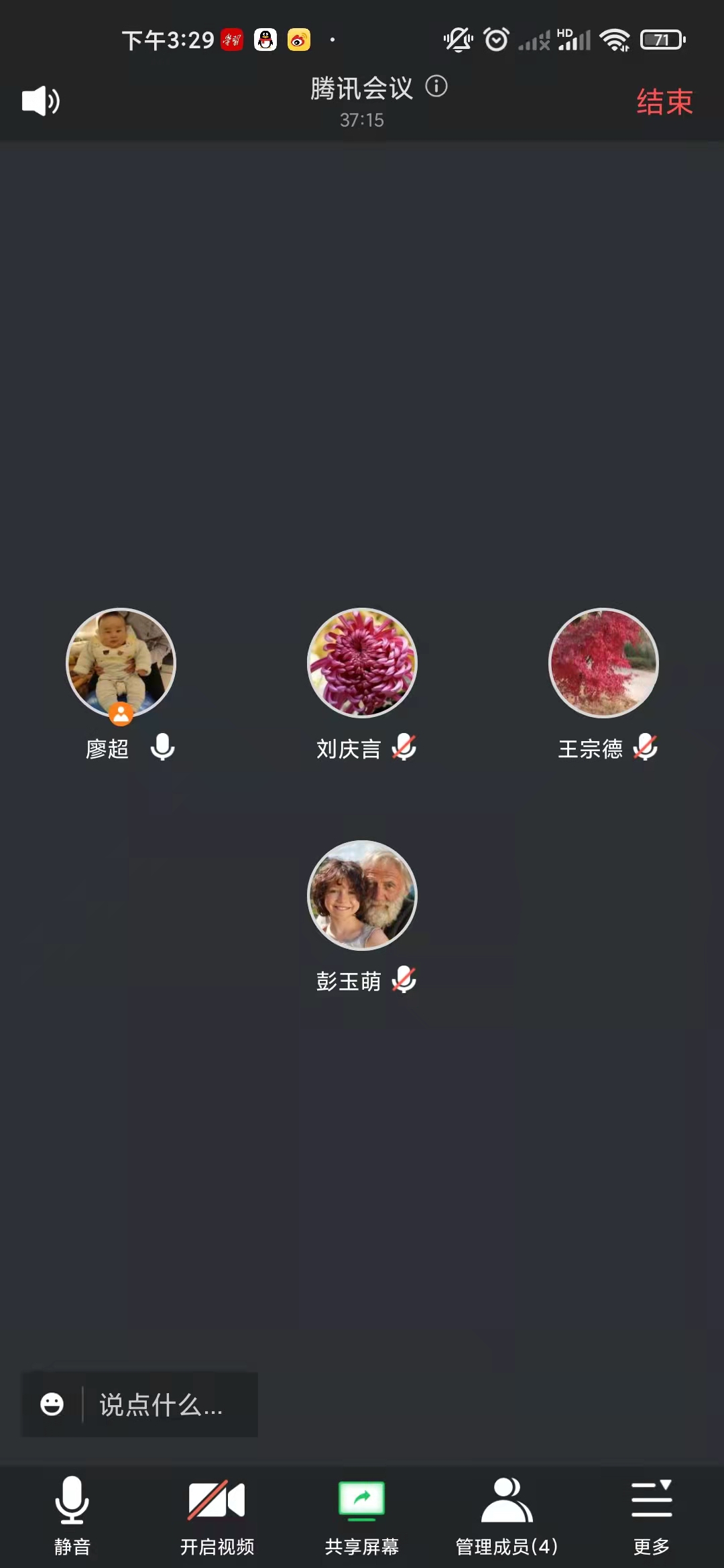Toggle the speaker audio icon
The height and width of the screenshot is (1568, 724).
coord(40,101)
